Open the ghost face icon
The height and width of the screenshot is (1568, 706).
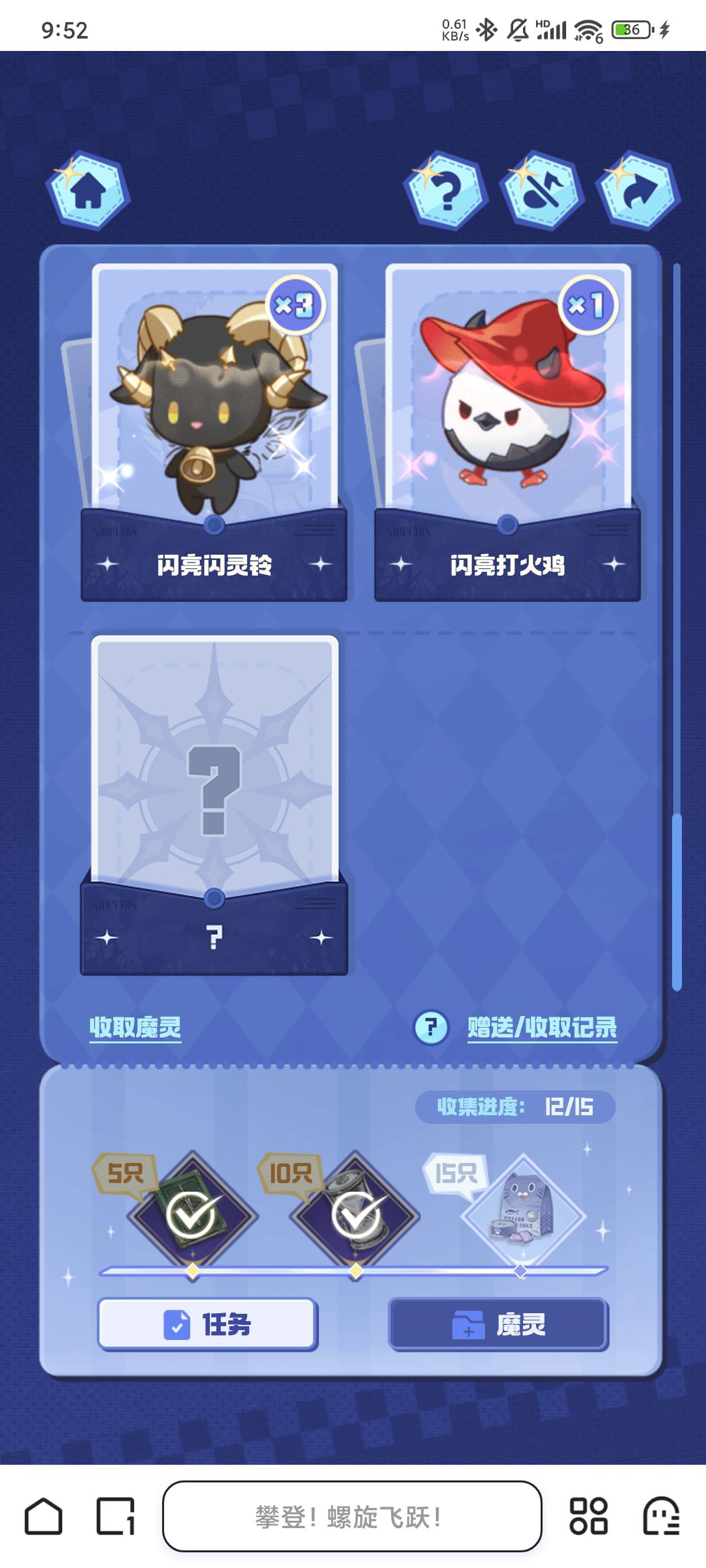[x=661, y=1516]
